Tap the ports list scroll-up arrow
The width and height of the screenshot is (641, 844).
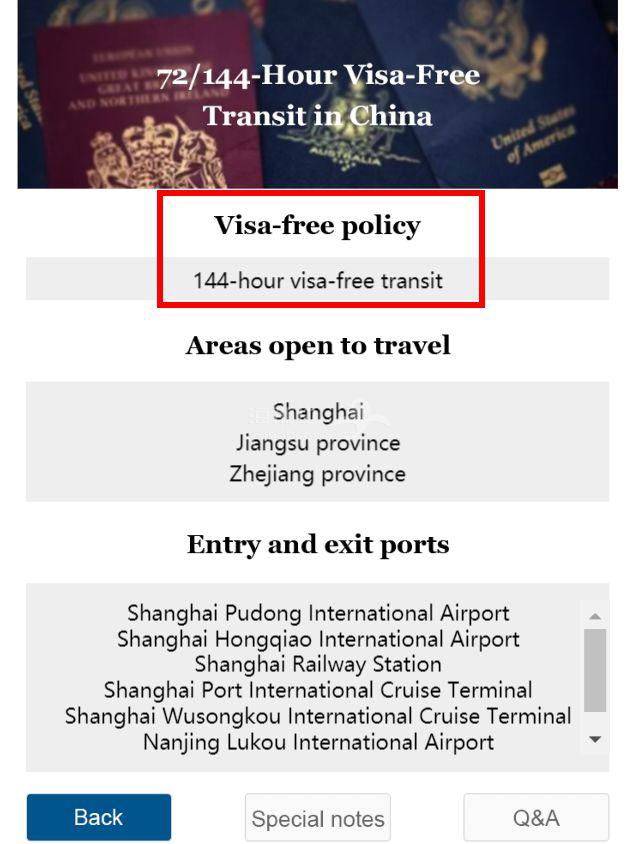coord(595,616)
